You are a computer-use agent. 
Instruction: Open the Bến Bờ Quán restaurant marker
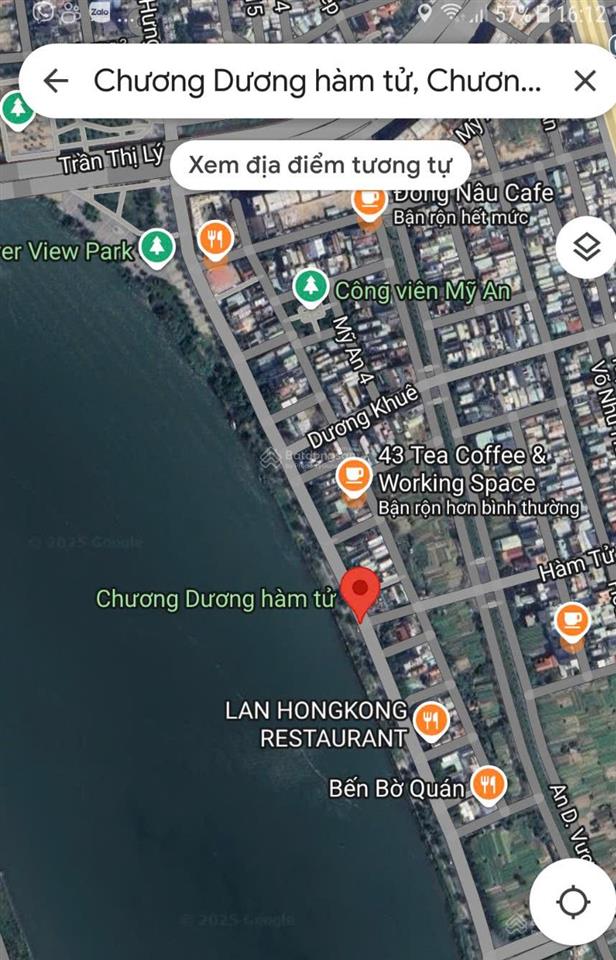tap(488, 784)
